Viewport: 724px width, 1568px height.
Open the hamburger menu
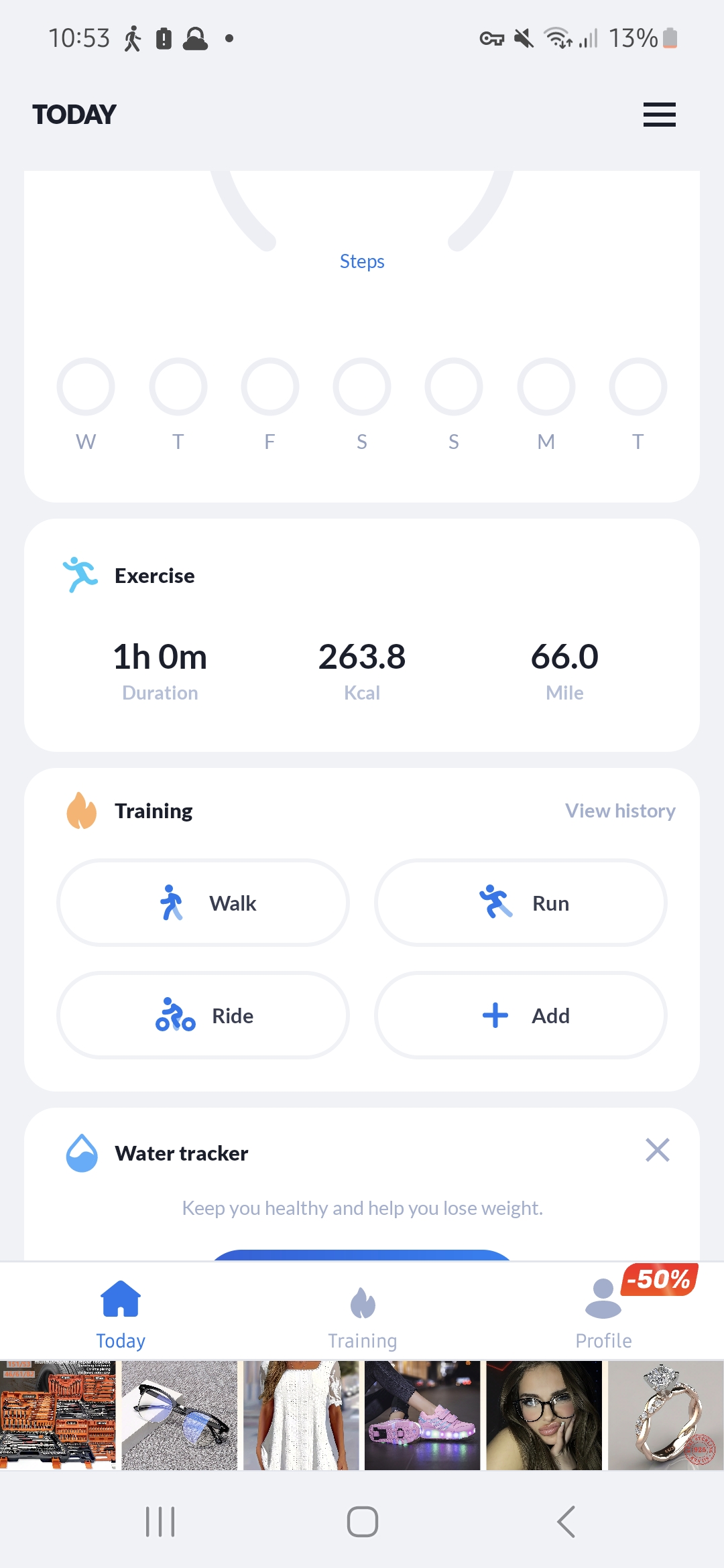click(659, 115)
